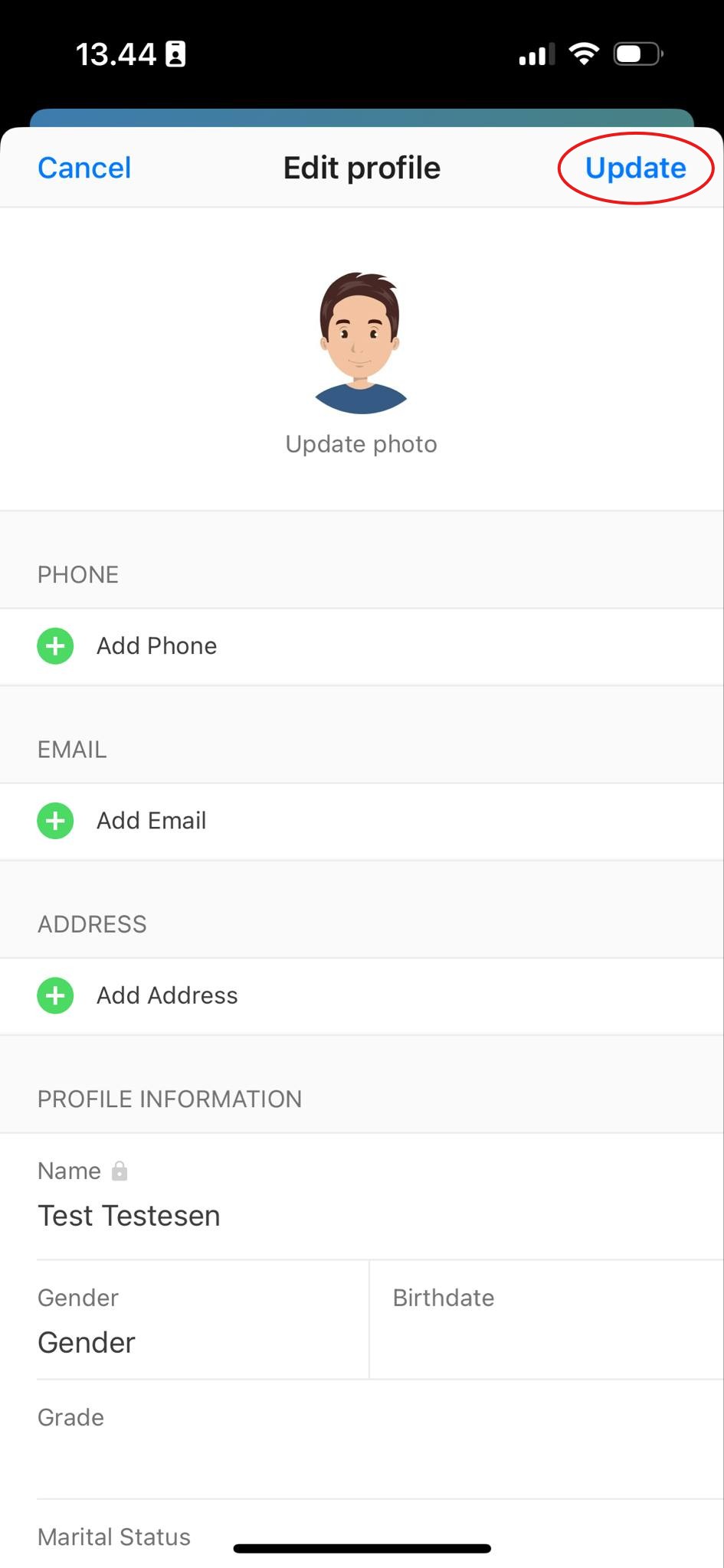
Task: Add a phone number
Action: coord(156,646)
